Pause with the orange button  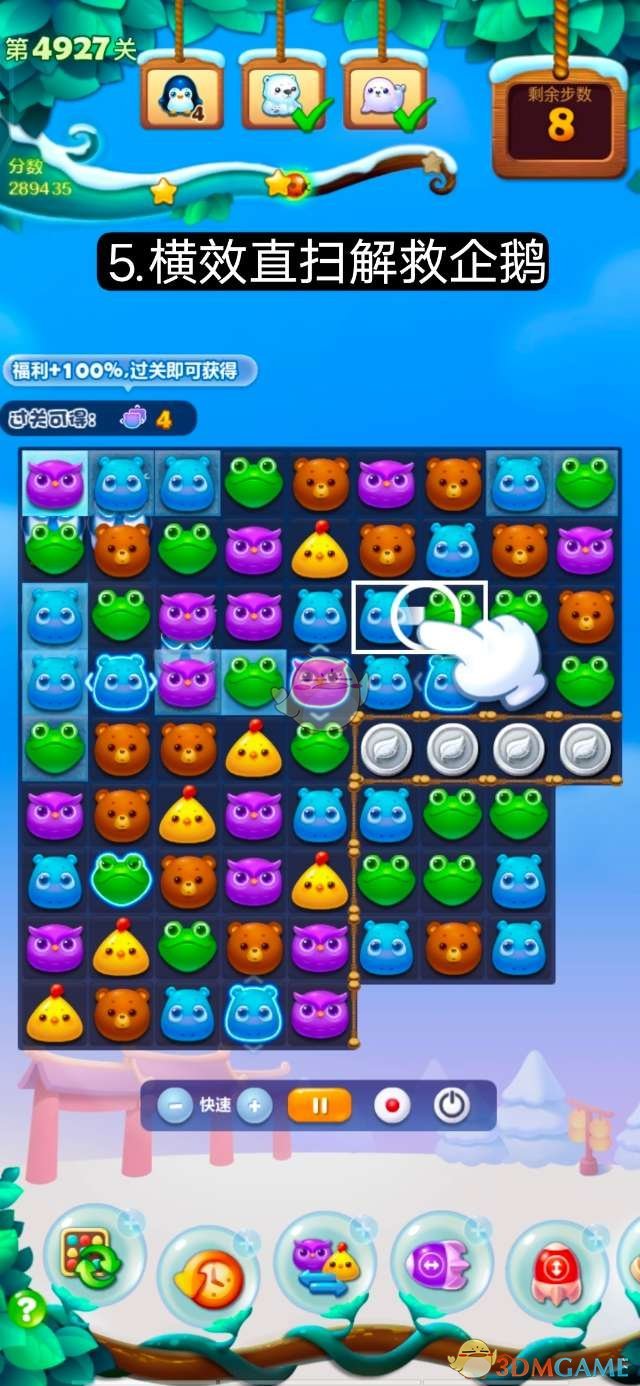pos(320,1106)
